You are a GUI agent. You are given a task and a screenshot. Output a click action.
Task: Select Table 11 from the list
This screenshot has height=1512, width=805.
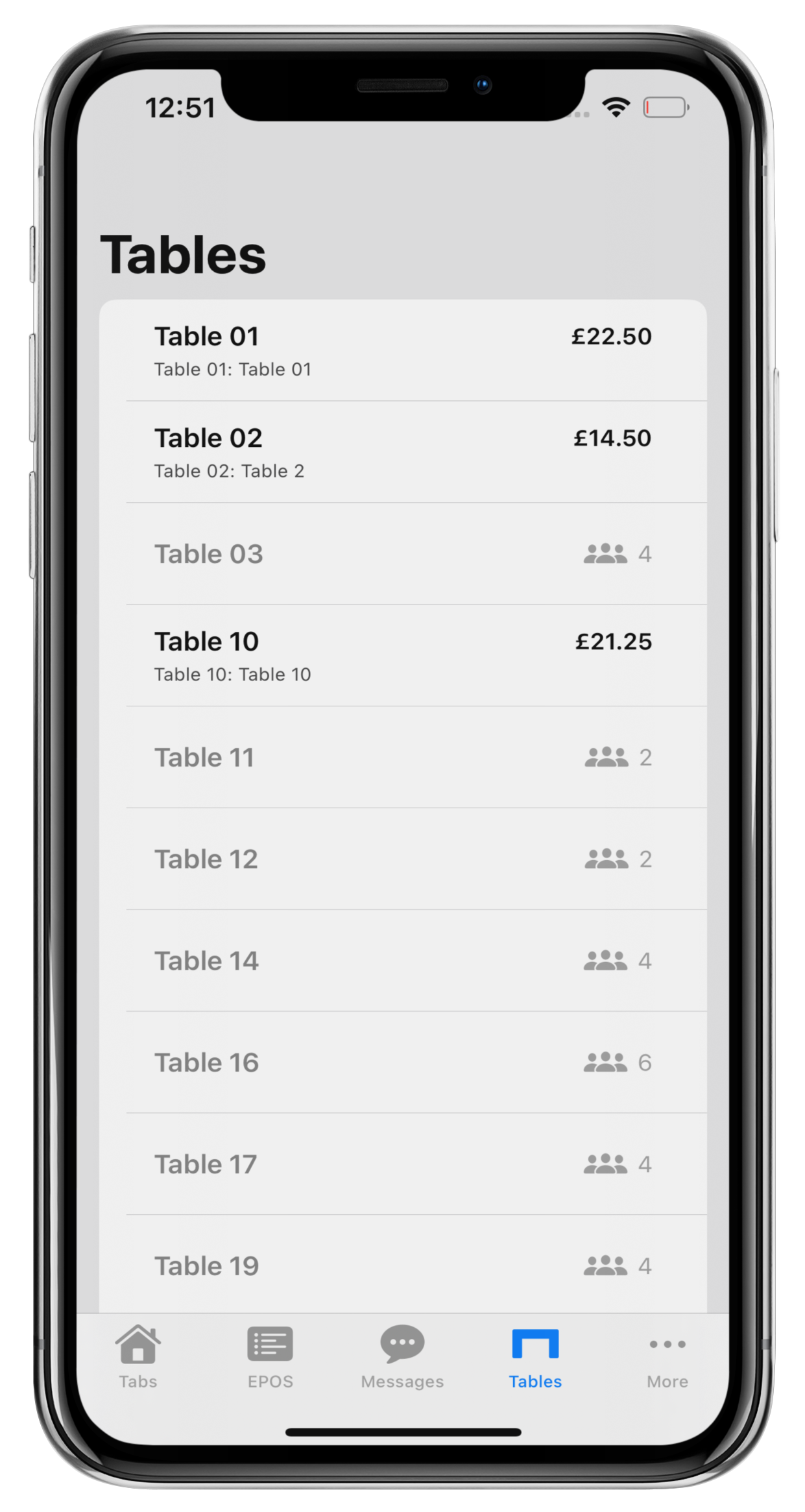(x=402, y=758)
